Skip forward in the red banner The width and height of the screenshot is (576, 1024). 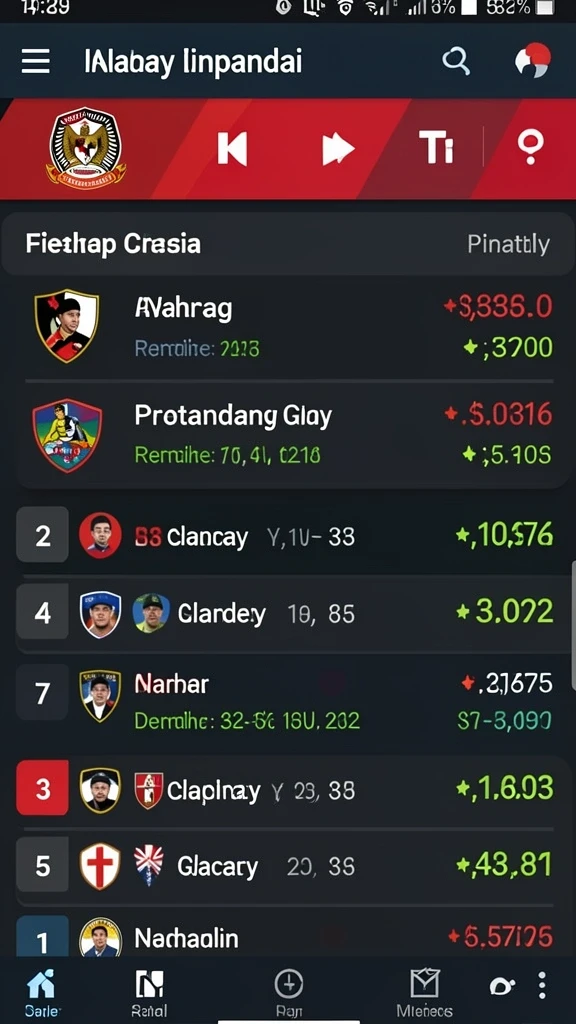coord(338,149)
